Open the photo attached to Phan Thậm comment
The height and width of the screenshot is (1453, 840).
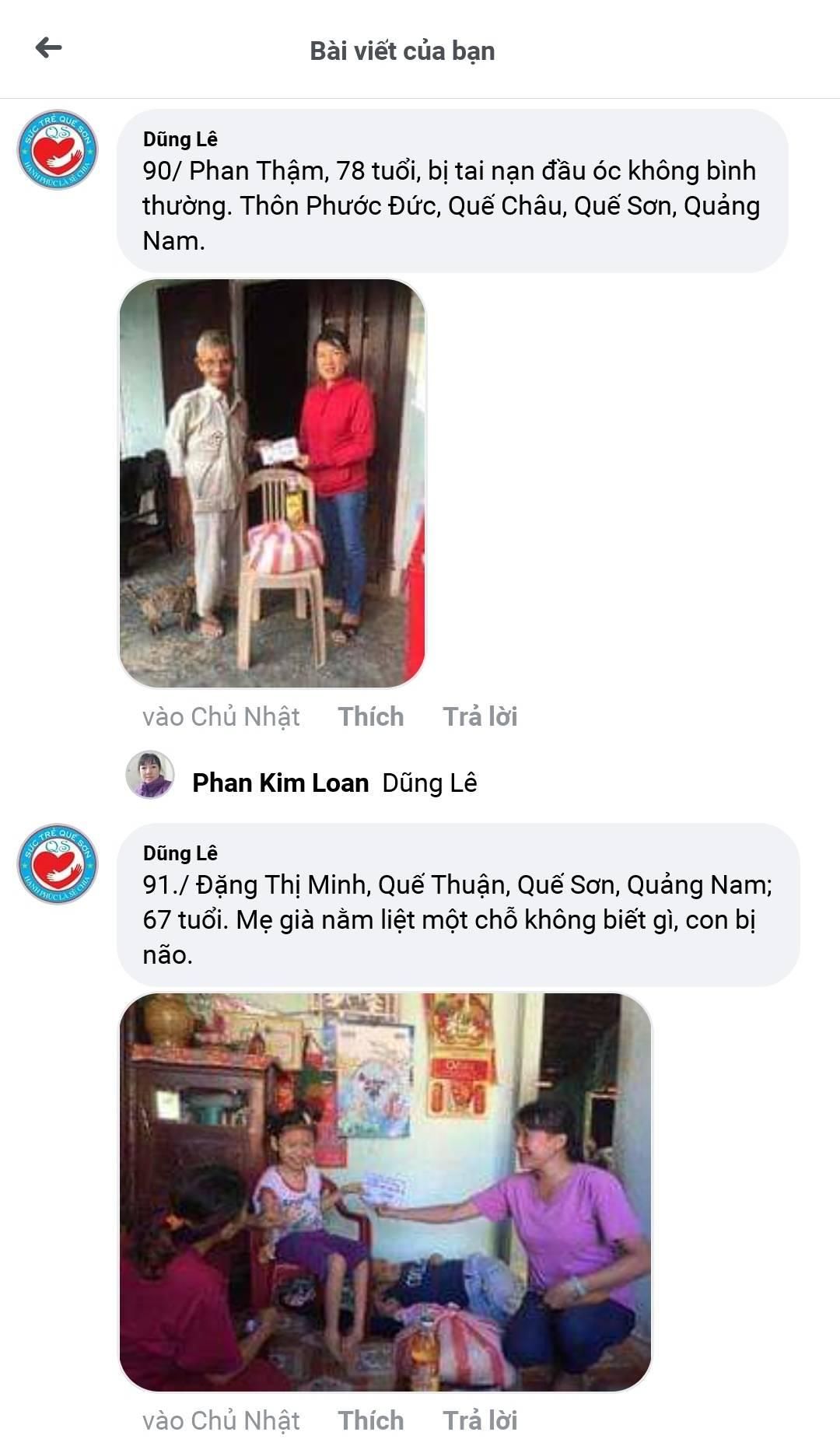coord(271,483)
